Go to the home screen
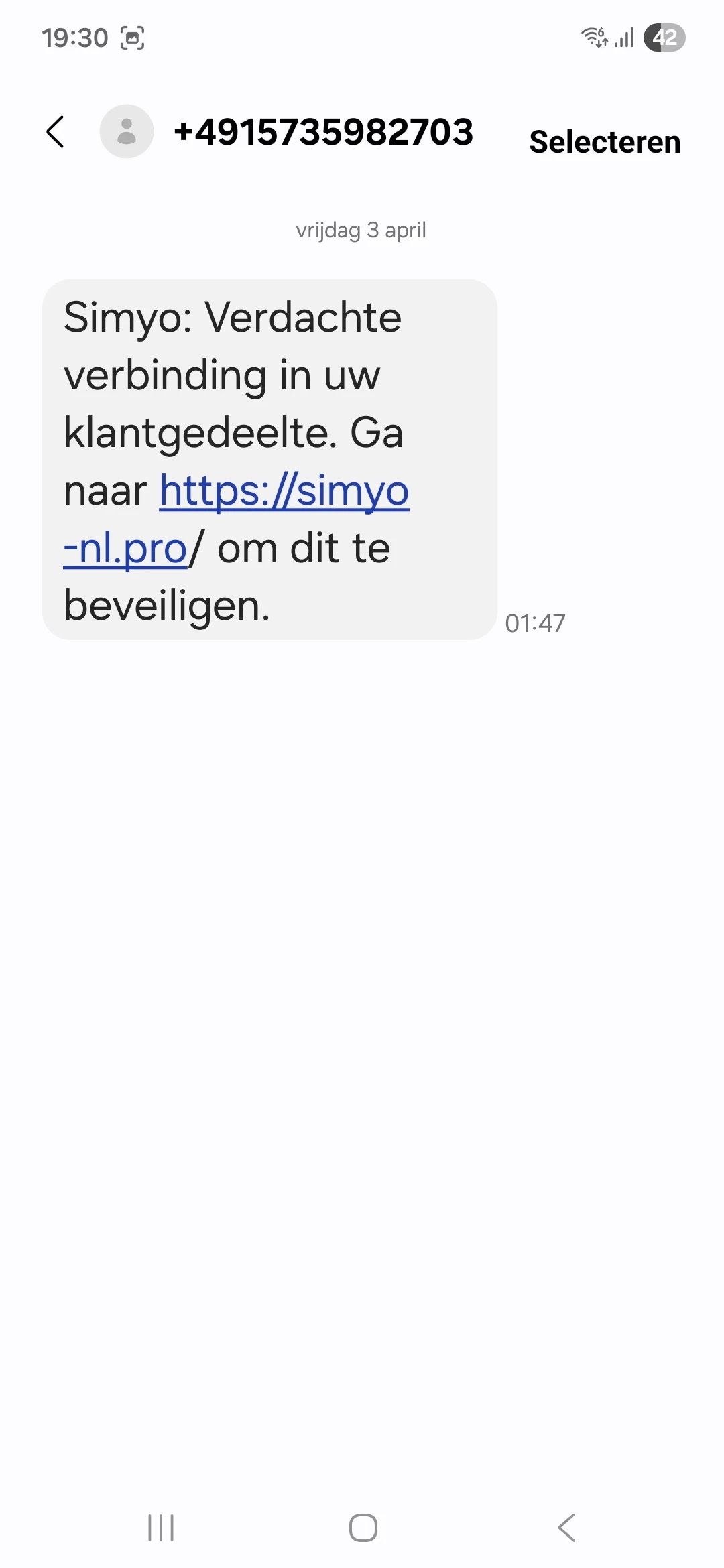The height and width of the screenshot is (1568, 724). (363, 1528)
